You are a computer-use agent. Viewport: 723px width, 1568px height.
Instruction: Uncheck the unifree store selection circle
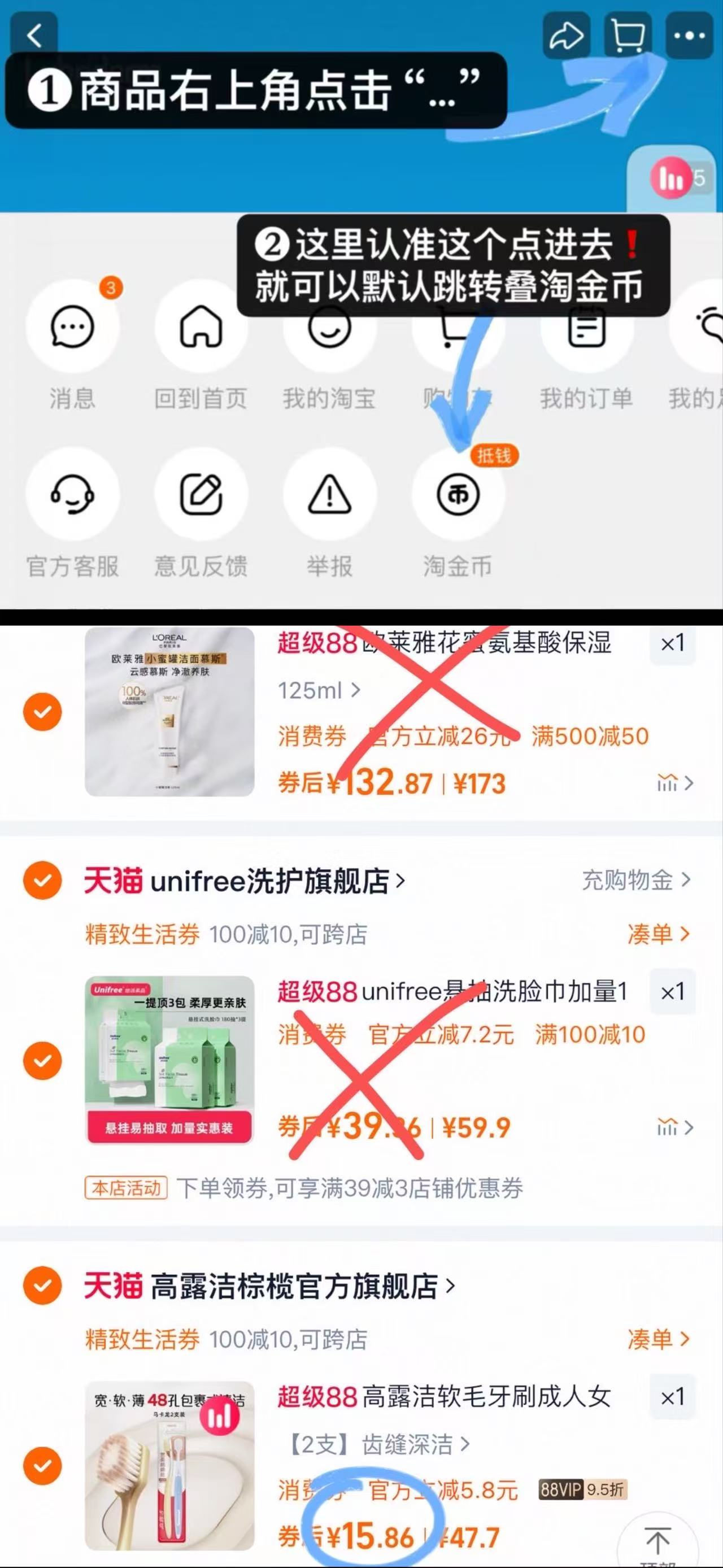(x=41, y=879)
